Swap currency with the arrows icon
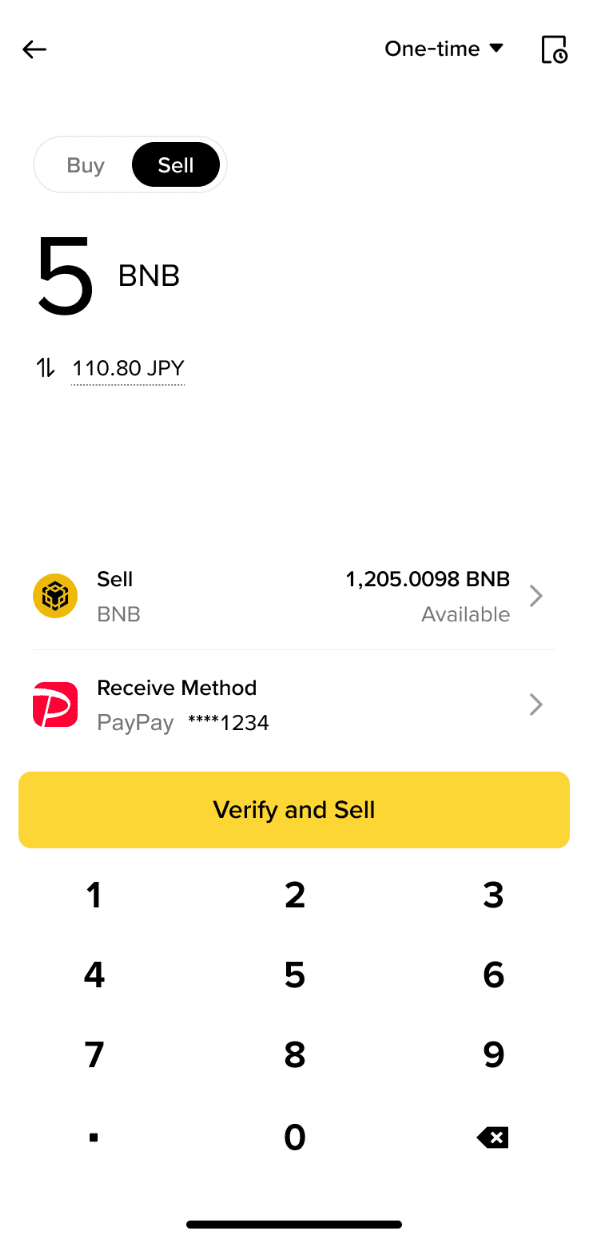 click(46, 367)
